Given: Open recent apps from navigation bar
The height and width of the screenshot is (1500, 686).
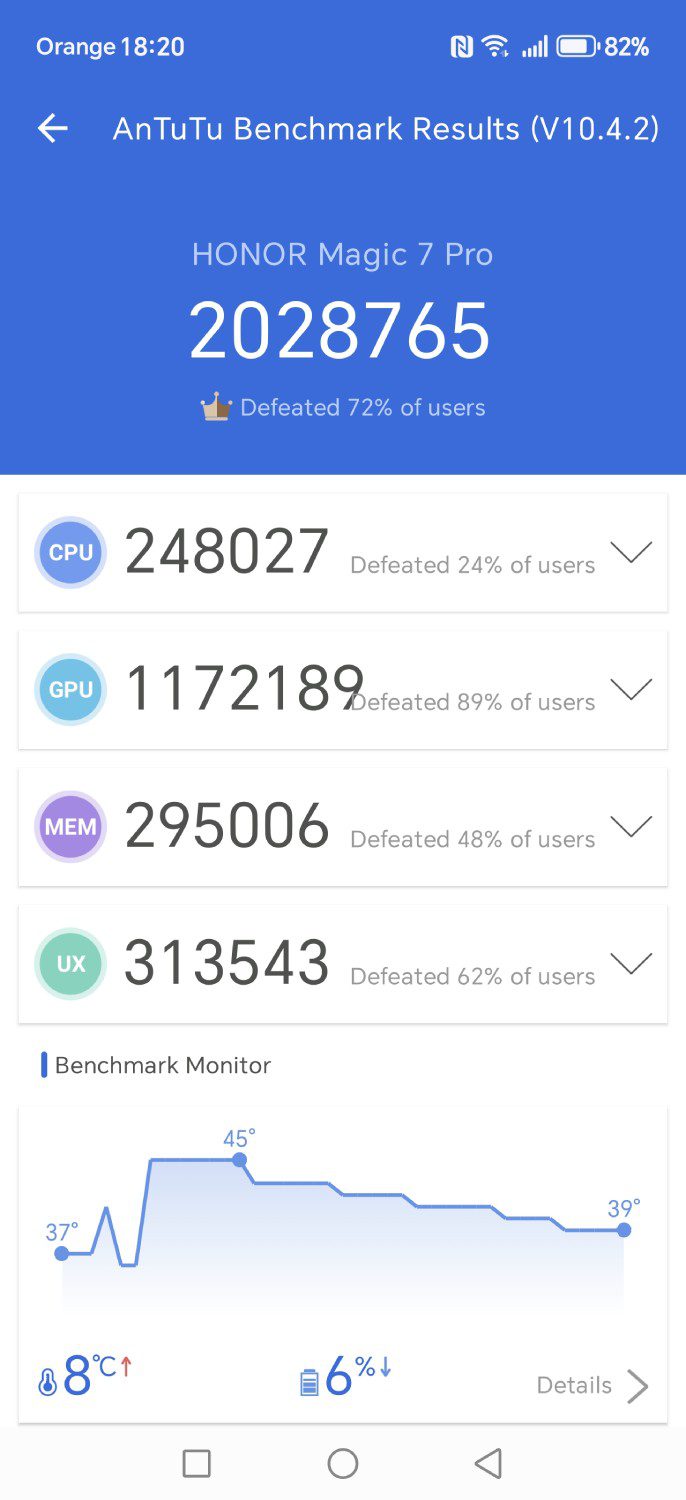Looking at the screenshot, I should [x=197, y=1464].
